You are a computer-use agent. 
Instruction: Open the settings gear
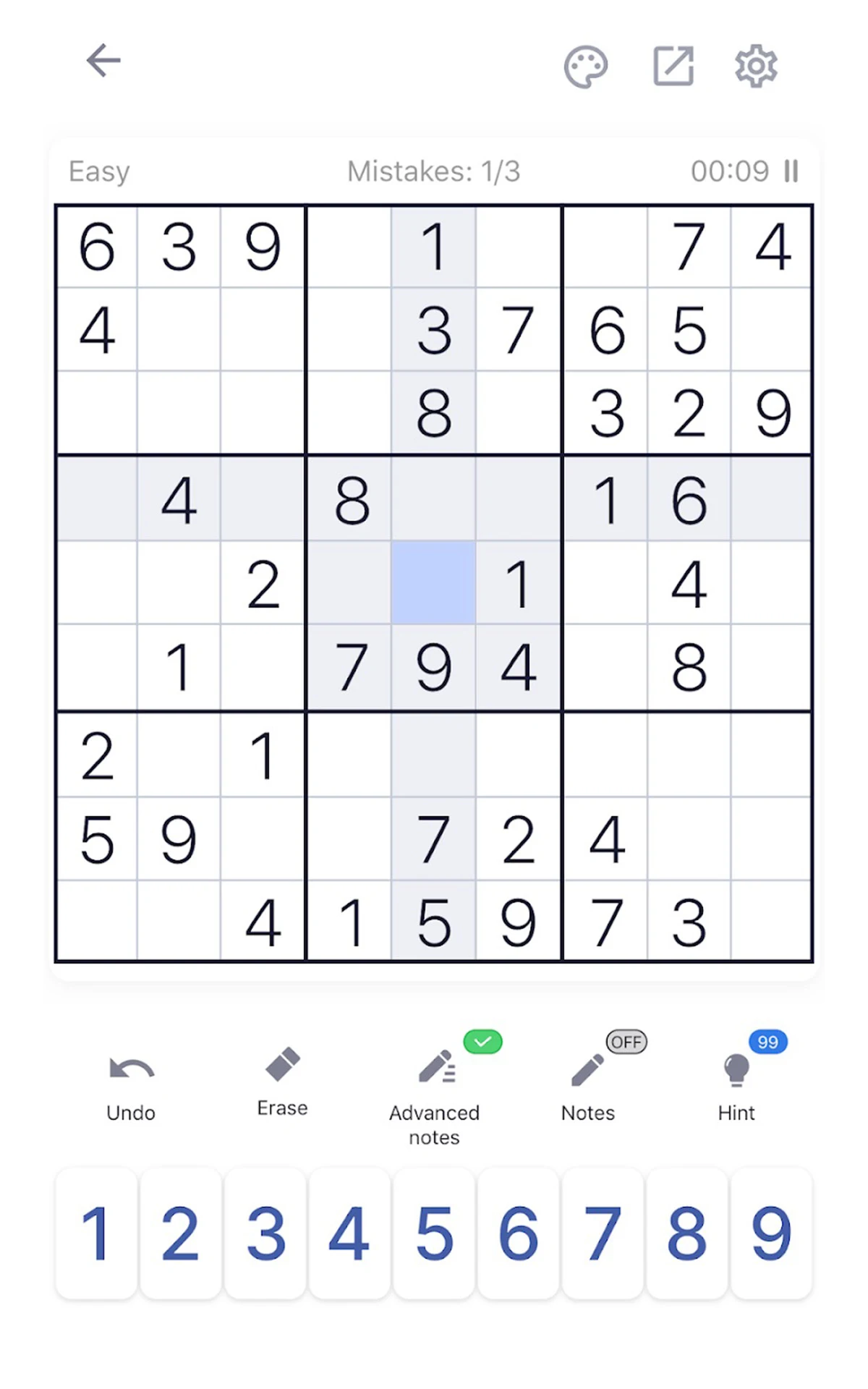pyautogui.click(x=756, y=67)
